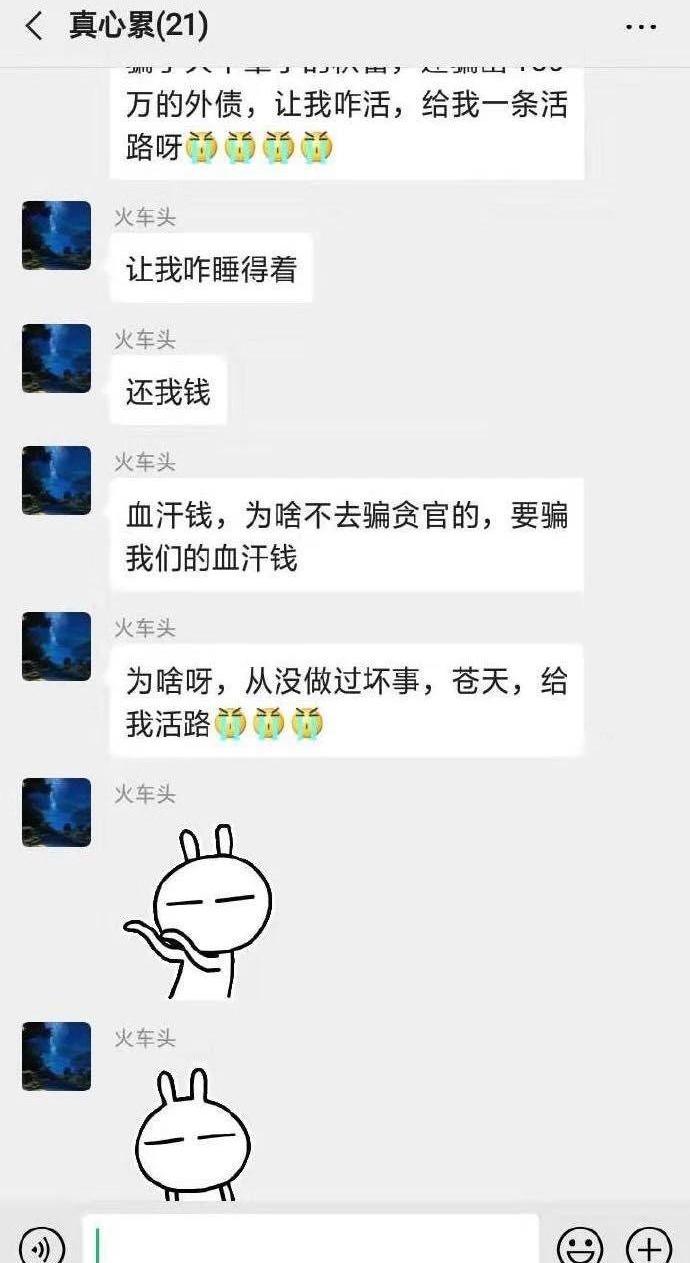This screenshot has width=690, height=1263.
Task: Switch to voice message input
Action: coord(41,1246)
